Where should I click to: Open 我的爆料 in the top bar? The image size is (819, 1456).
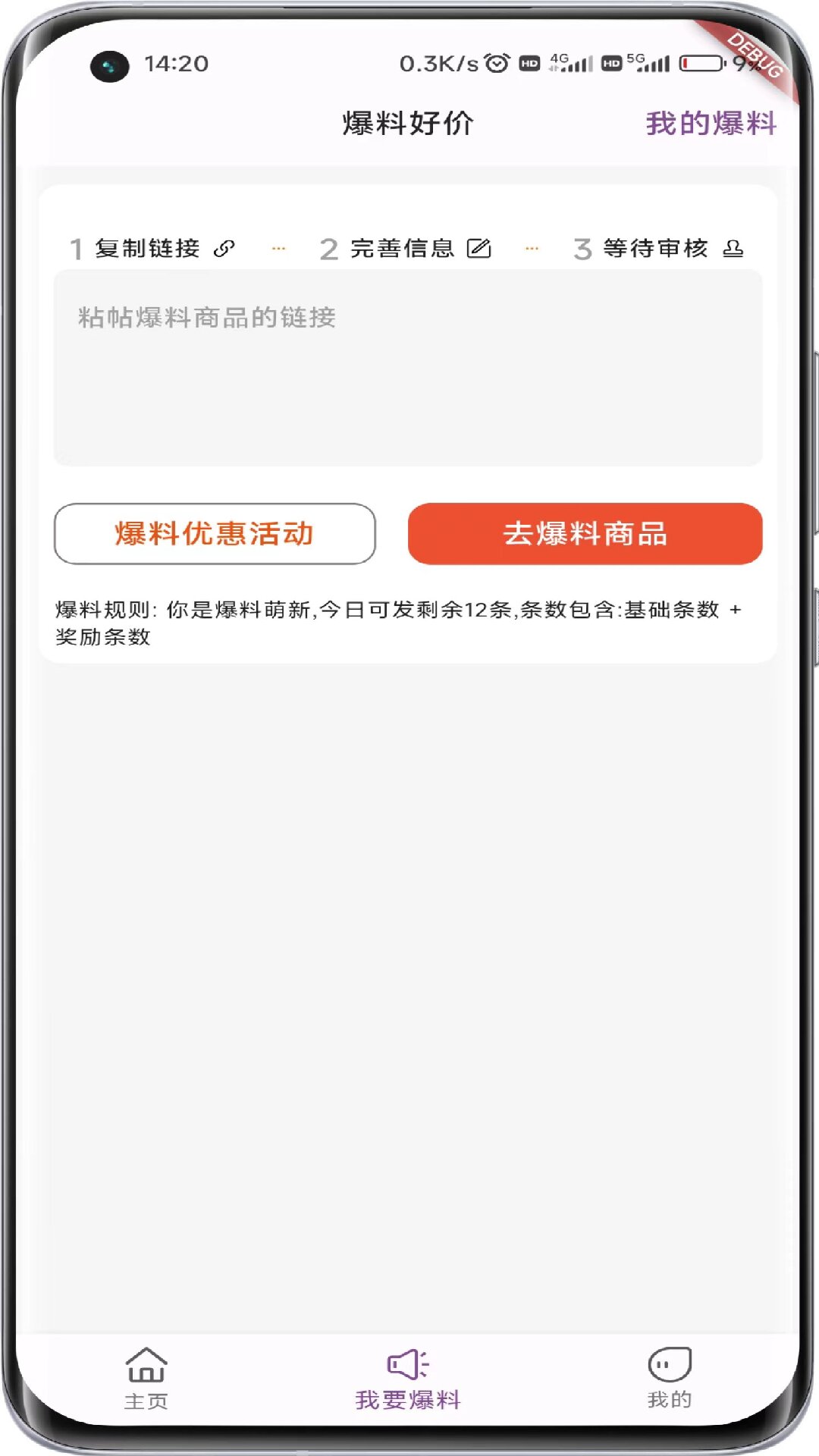711,124
